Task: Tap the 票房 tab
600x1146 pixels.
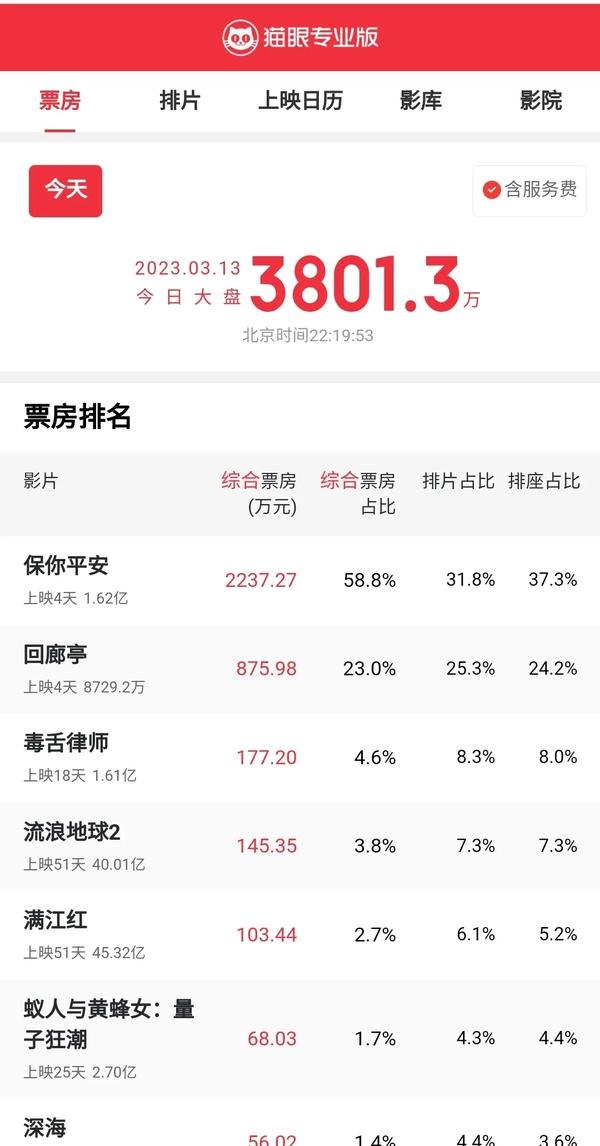Action: [60, 101]
